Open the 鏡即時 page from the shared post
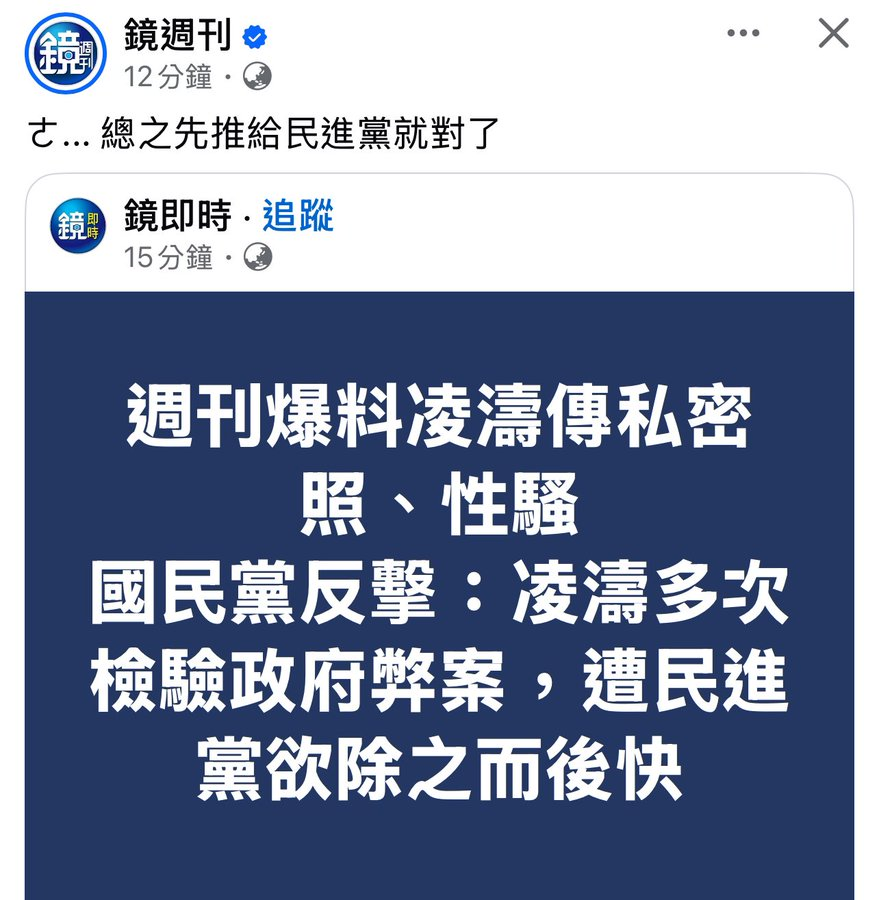879x900 pixels. pyautogui.click(x=177, y=217)
